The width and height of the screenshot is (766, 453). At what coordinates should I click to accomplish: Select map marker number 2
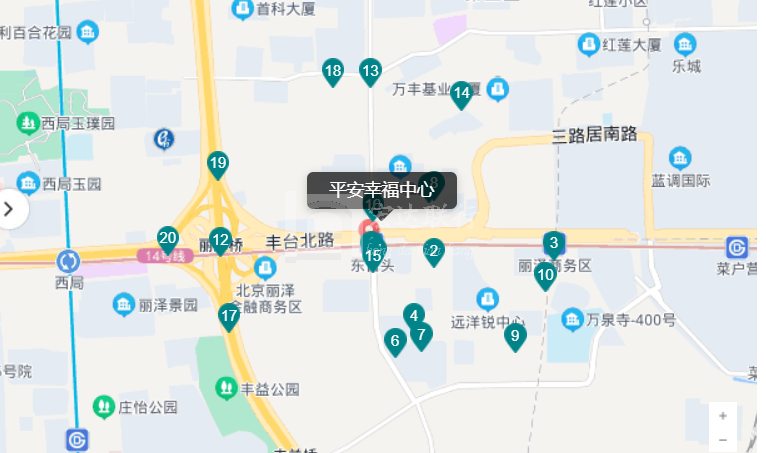[x=433, y=251]
